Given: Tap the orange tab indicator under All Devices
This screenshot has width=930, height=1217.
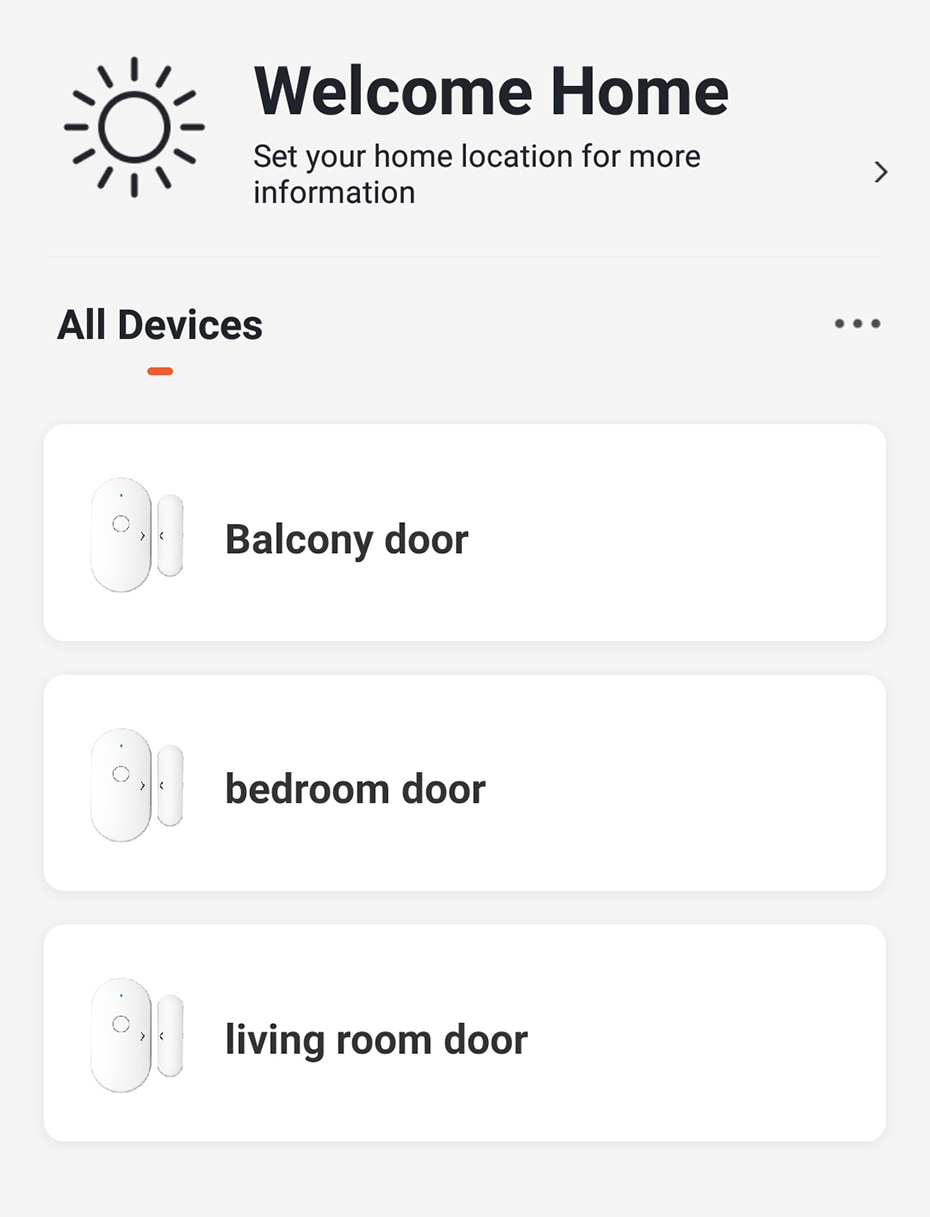Looking at the screenshot, I should 160,371.
